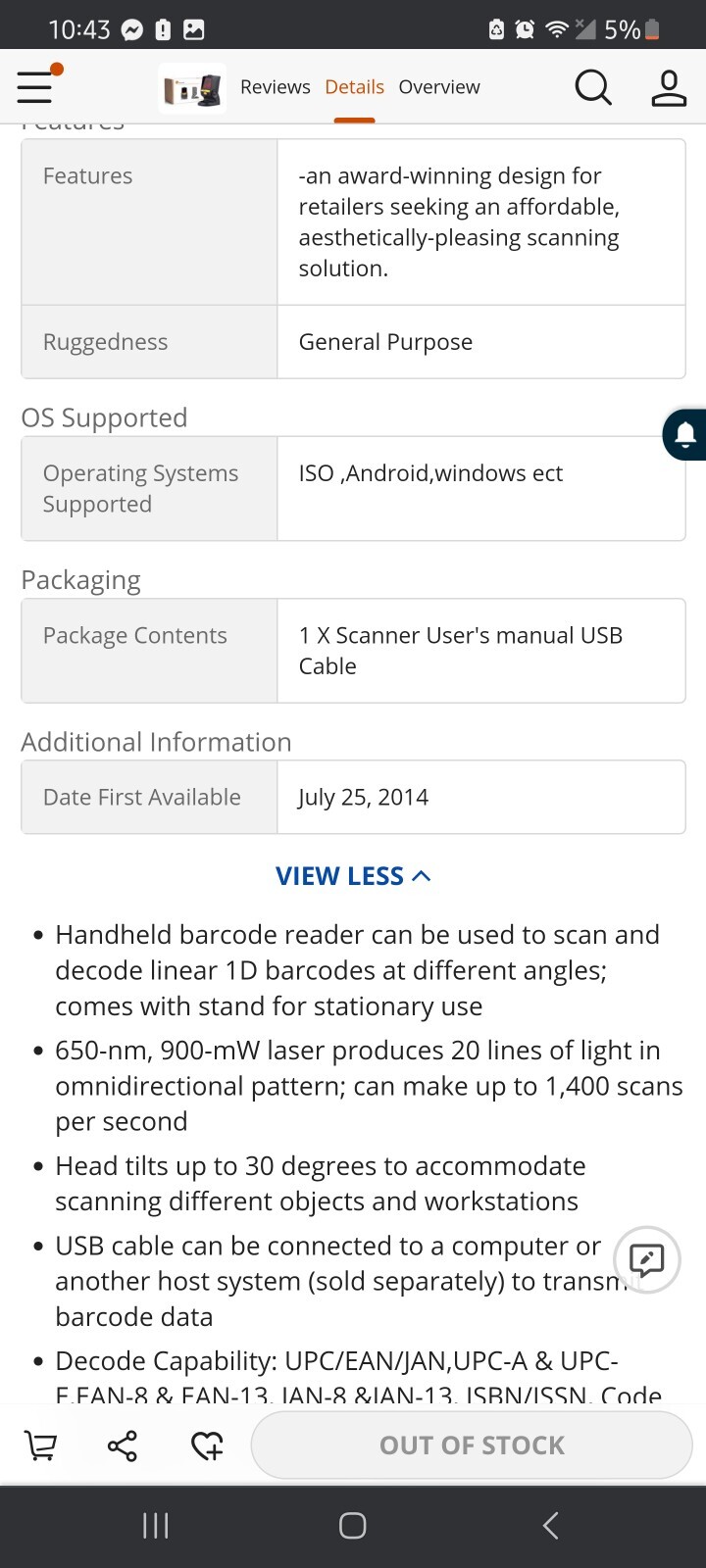
Task: Open the recent apps view
Action: click(x=156, y=1525)
